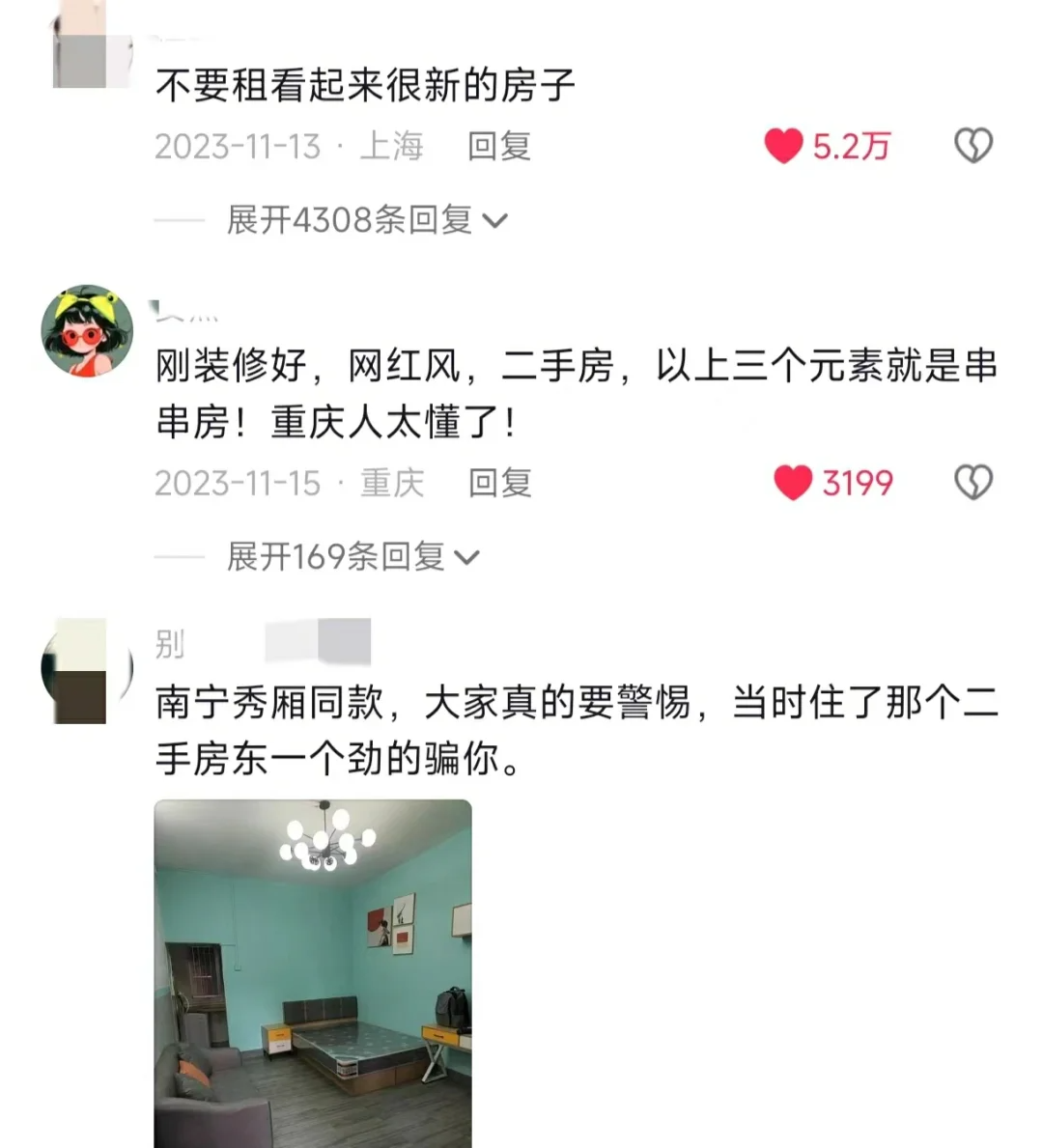Expand 展开169条回复
The width and height of the screenshot is (1043, 1148).
tap(352, 556)
